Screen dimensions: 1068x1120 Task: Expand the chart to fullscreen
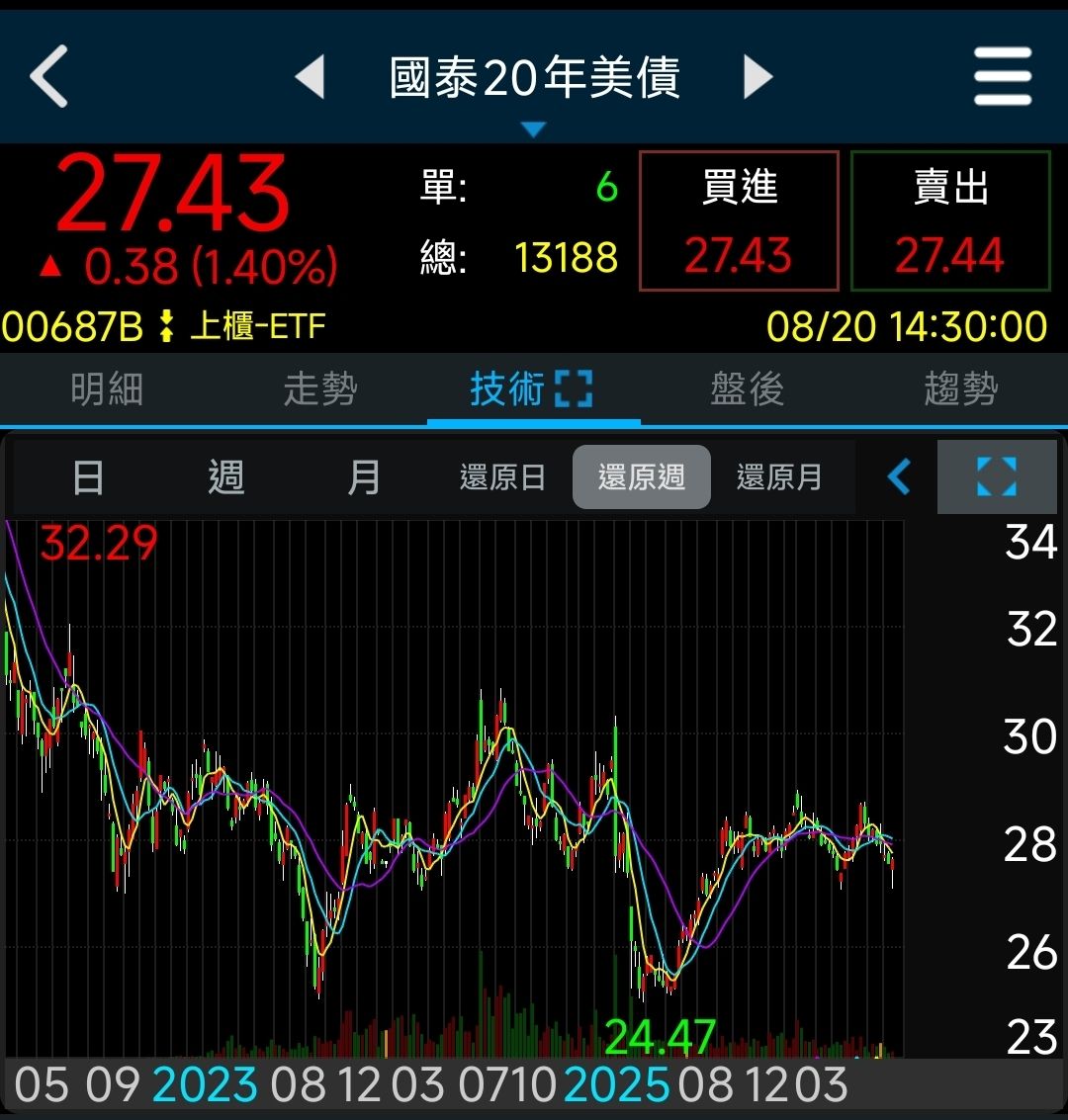click(997, 477)
